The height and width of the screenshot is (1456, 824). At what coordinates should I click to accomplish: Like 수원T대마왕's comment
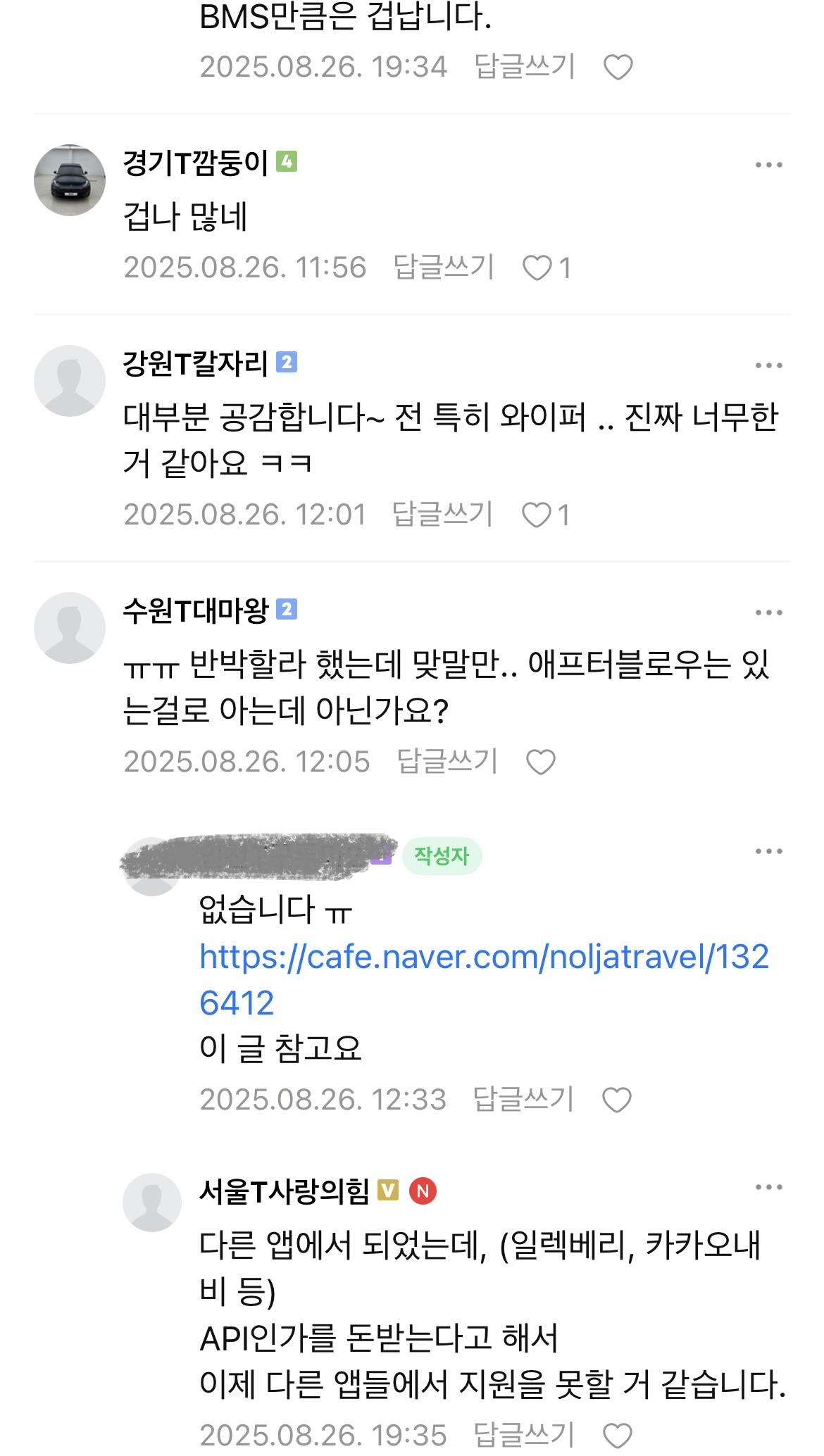(541, 762)
